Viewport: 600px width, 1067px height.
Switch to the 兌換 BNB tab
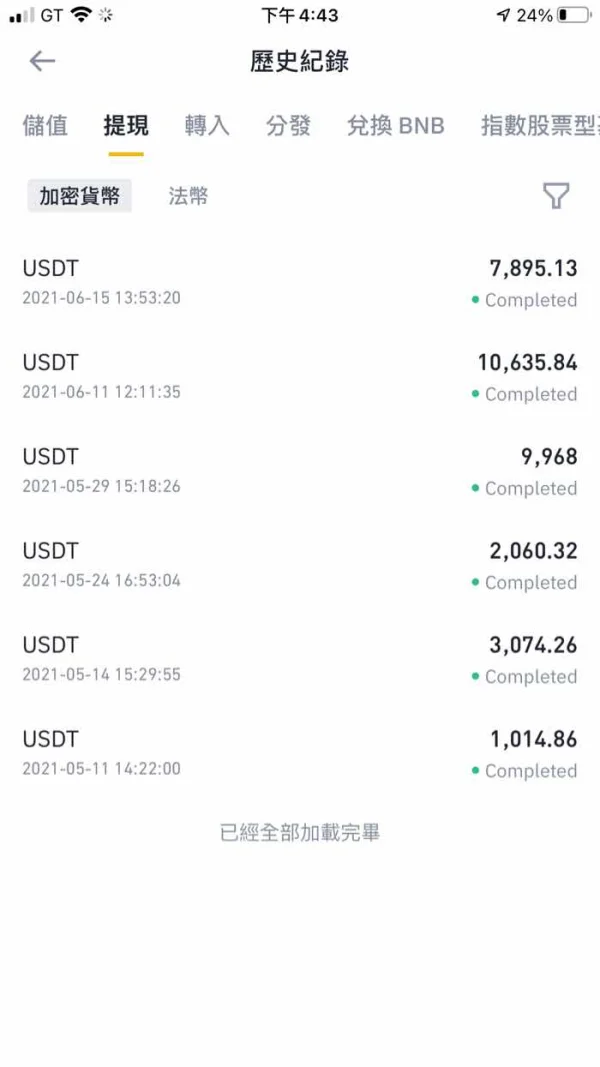395,125
